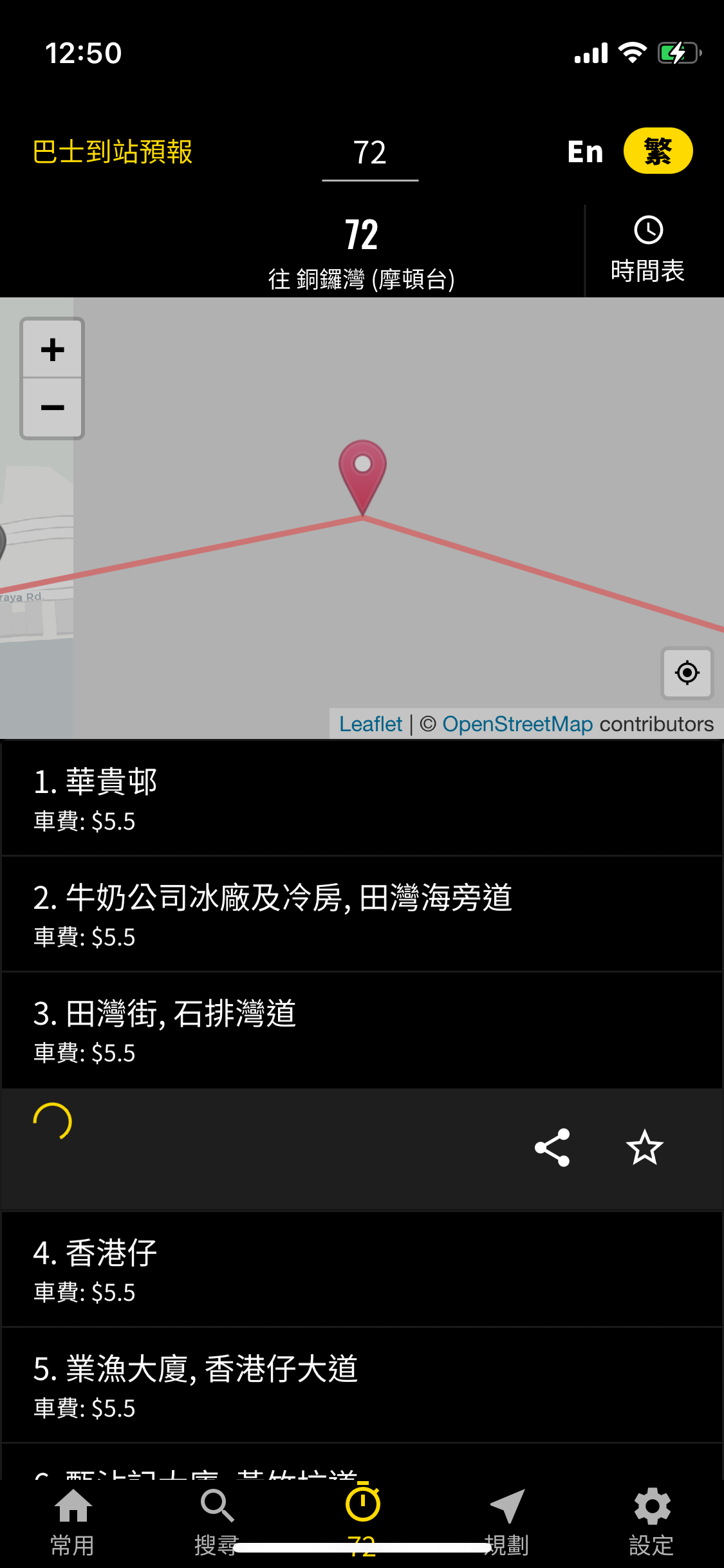
Task: Bookmark this stop with the star
Action: coord(644,1147)
